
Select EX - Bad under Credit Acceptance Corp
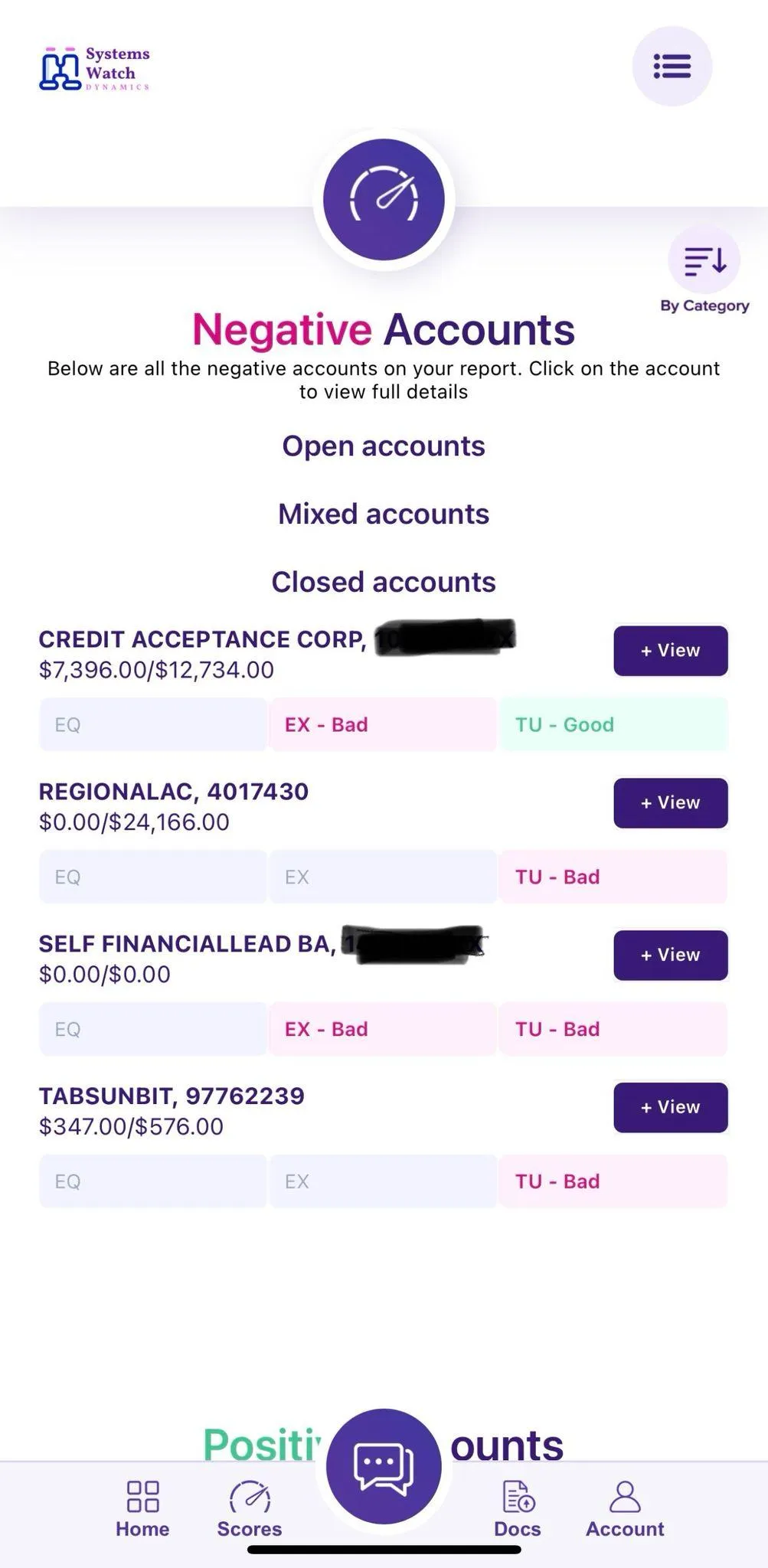pos(383,724)
